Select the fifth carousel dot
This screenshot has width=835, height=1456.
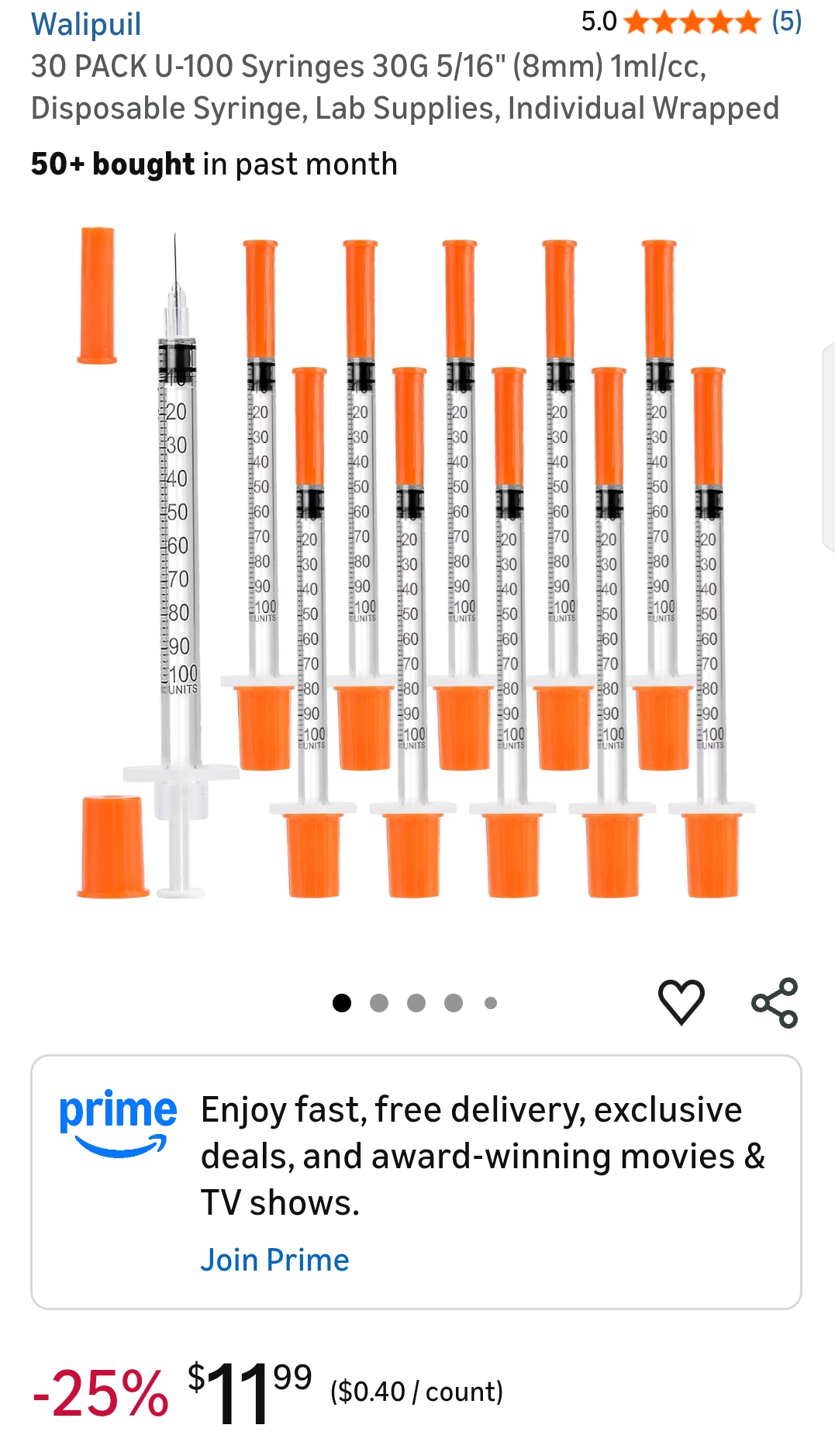(x=491, y=1002)
